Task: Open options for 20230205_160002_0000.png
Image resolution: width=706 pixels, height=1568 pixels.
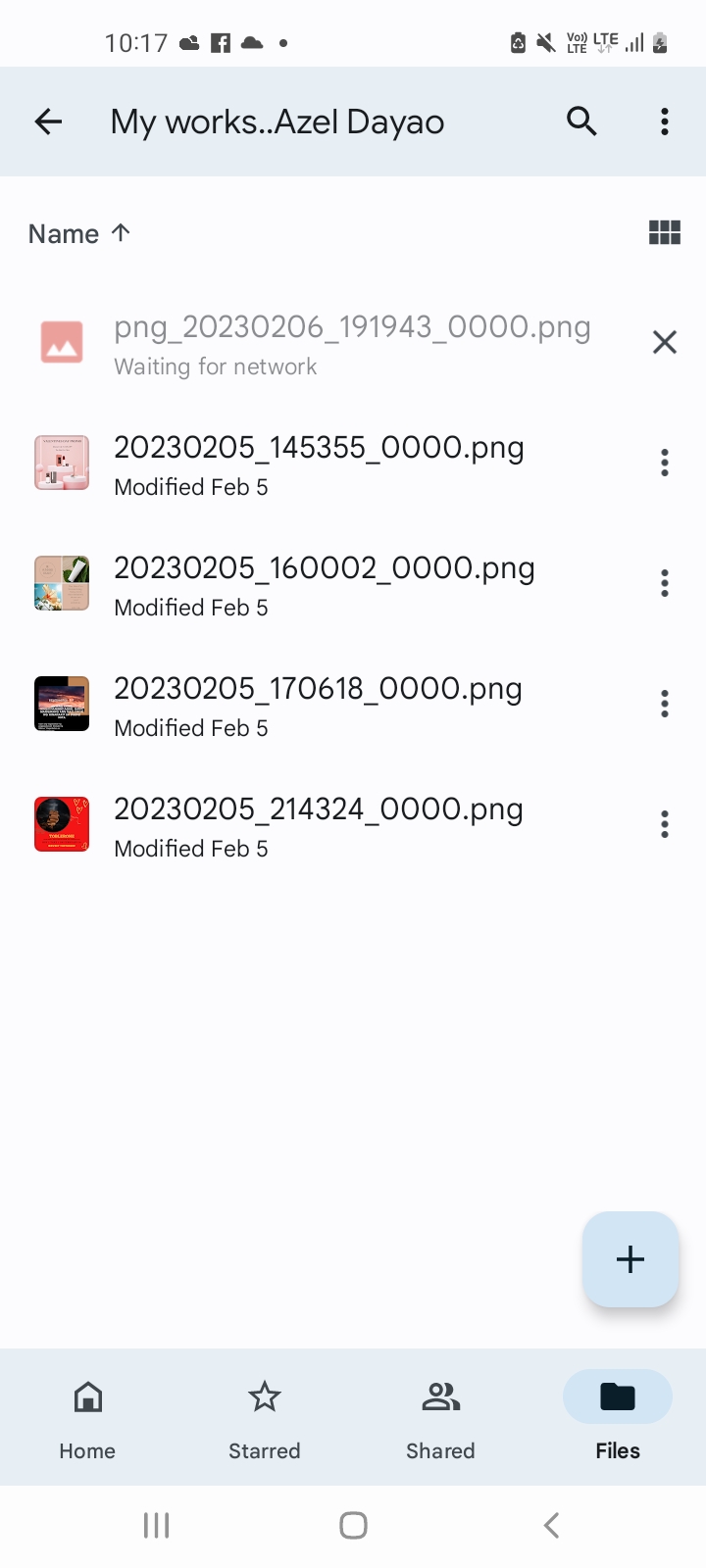Action: point(664,583)
